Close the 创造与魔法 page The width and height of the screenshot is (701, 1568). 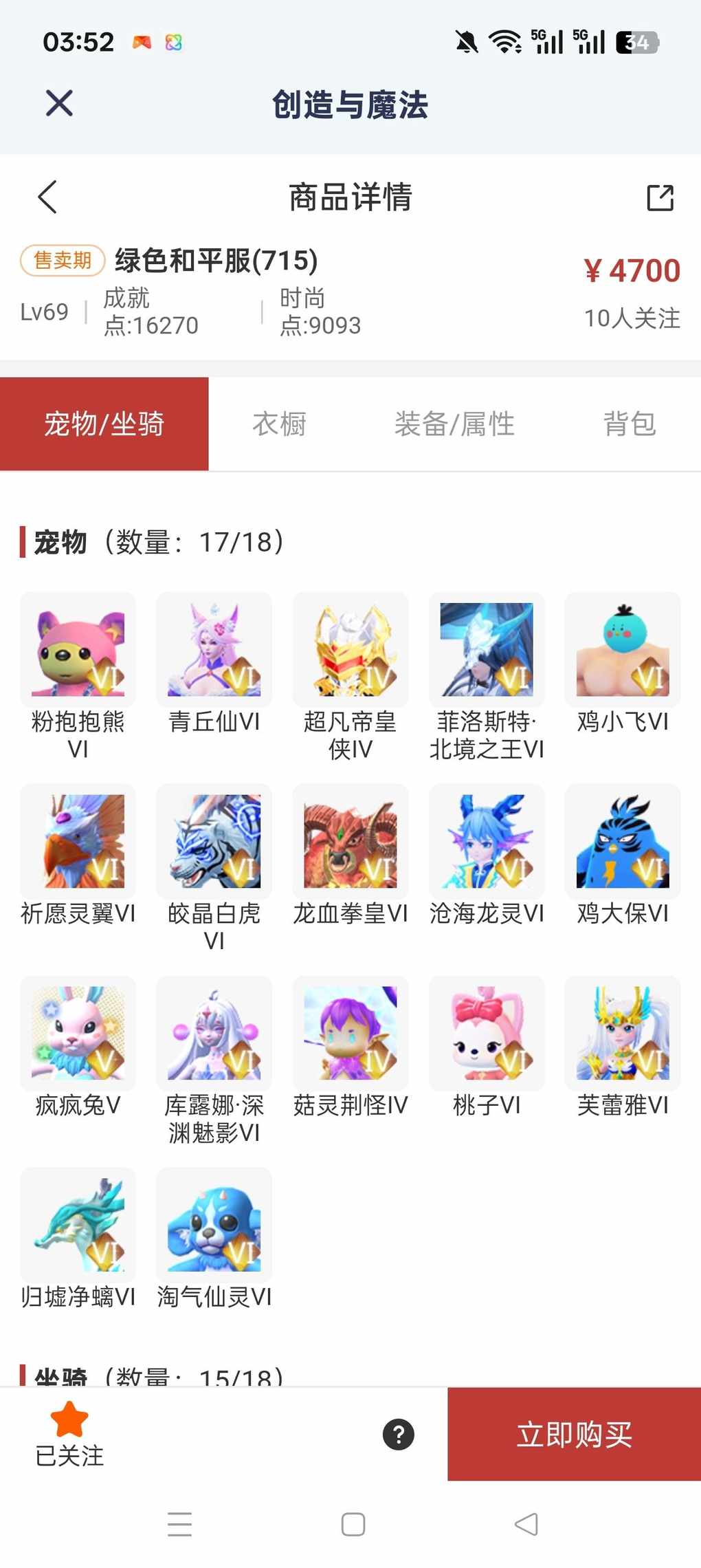tap(59, 104)
